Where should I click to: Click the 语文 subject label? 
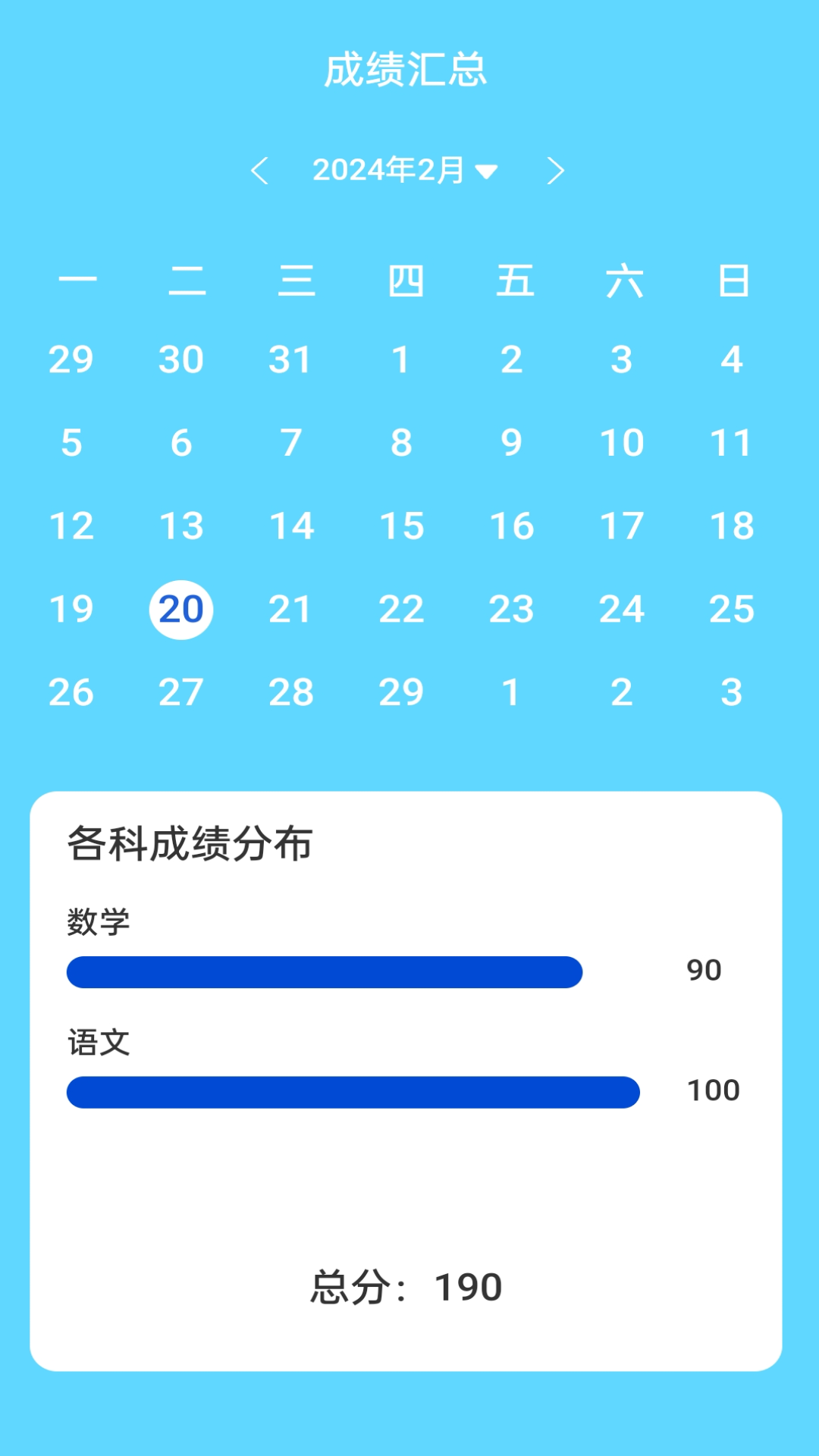coord(98,1043)
